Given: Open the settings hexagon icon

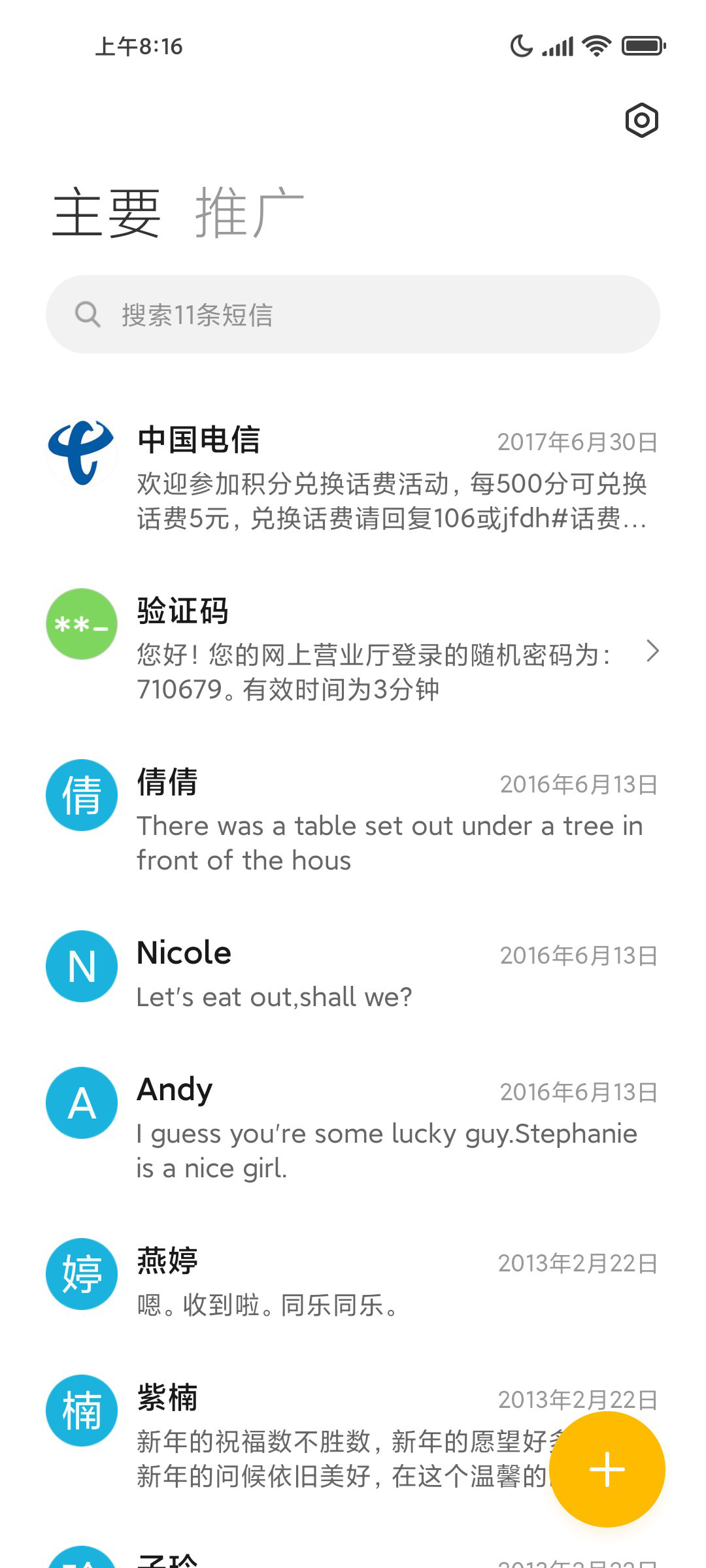Looking at the screenshot, I should coord(641,120).
